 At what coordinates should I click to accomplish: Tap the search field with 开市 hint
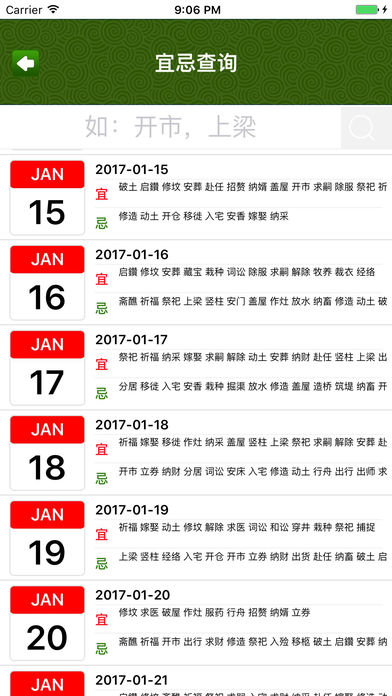[211, 127]
